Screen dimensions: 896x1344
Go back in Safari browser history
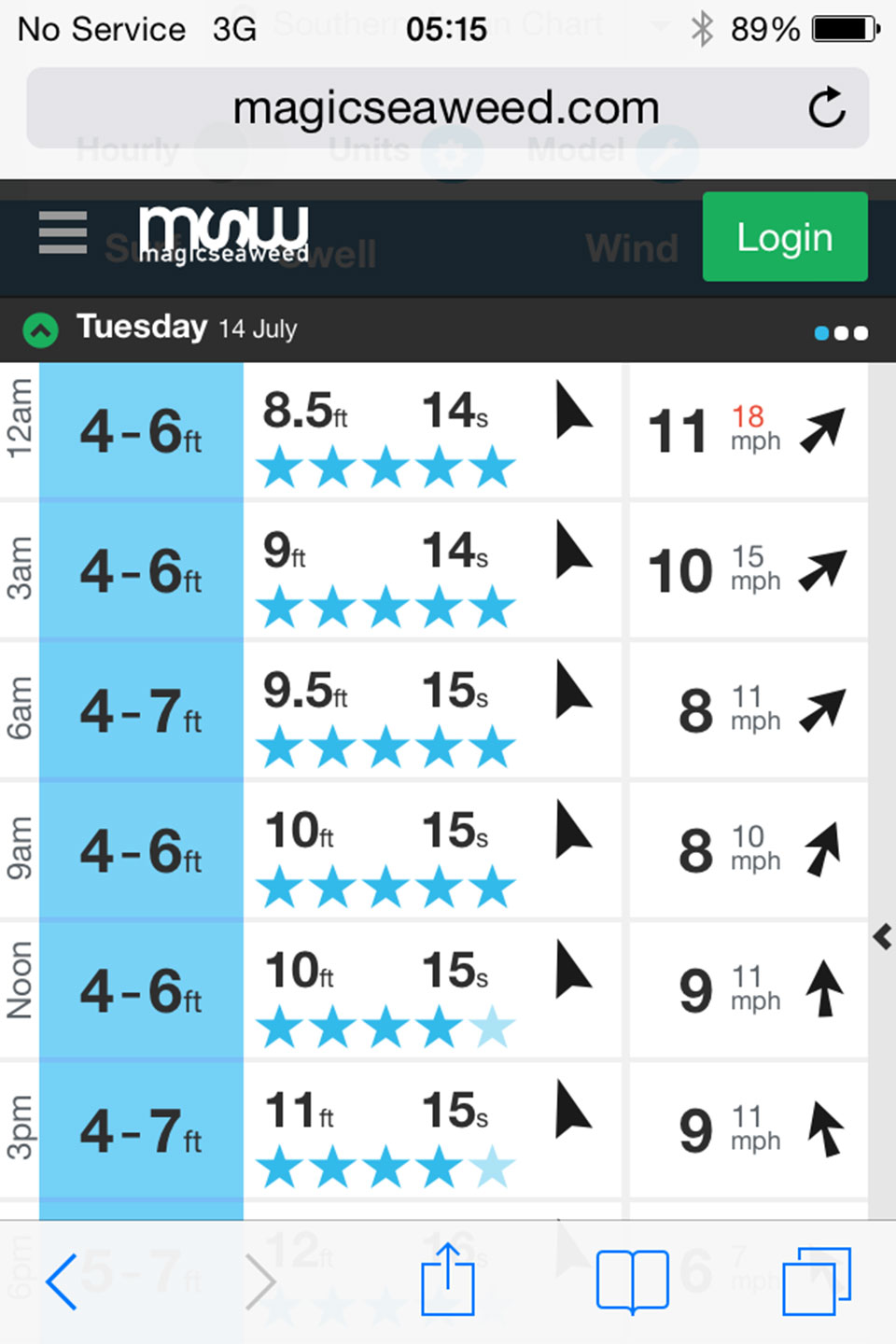(x=62, y=1281)
